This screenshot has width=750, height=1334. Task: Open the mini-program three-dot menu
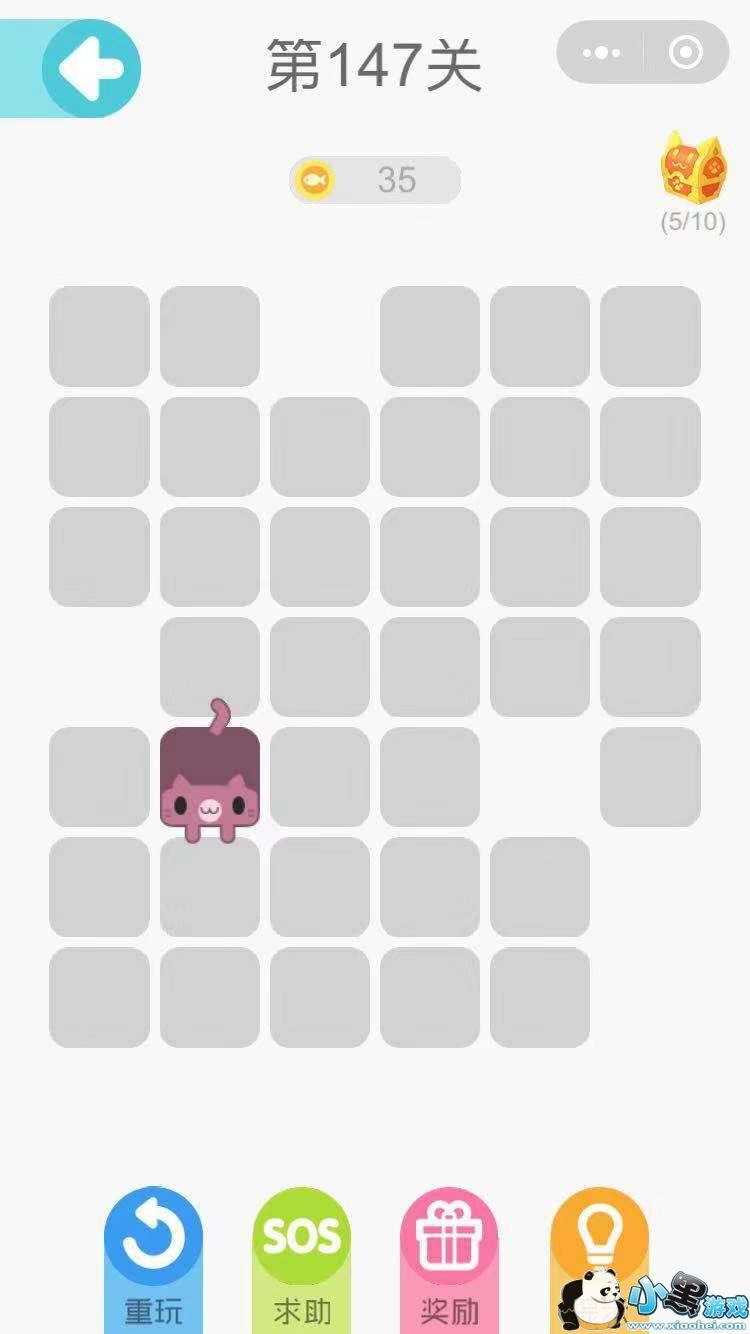[601, 53]
